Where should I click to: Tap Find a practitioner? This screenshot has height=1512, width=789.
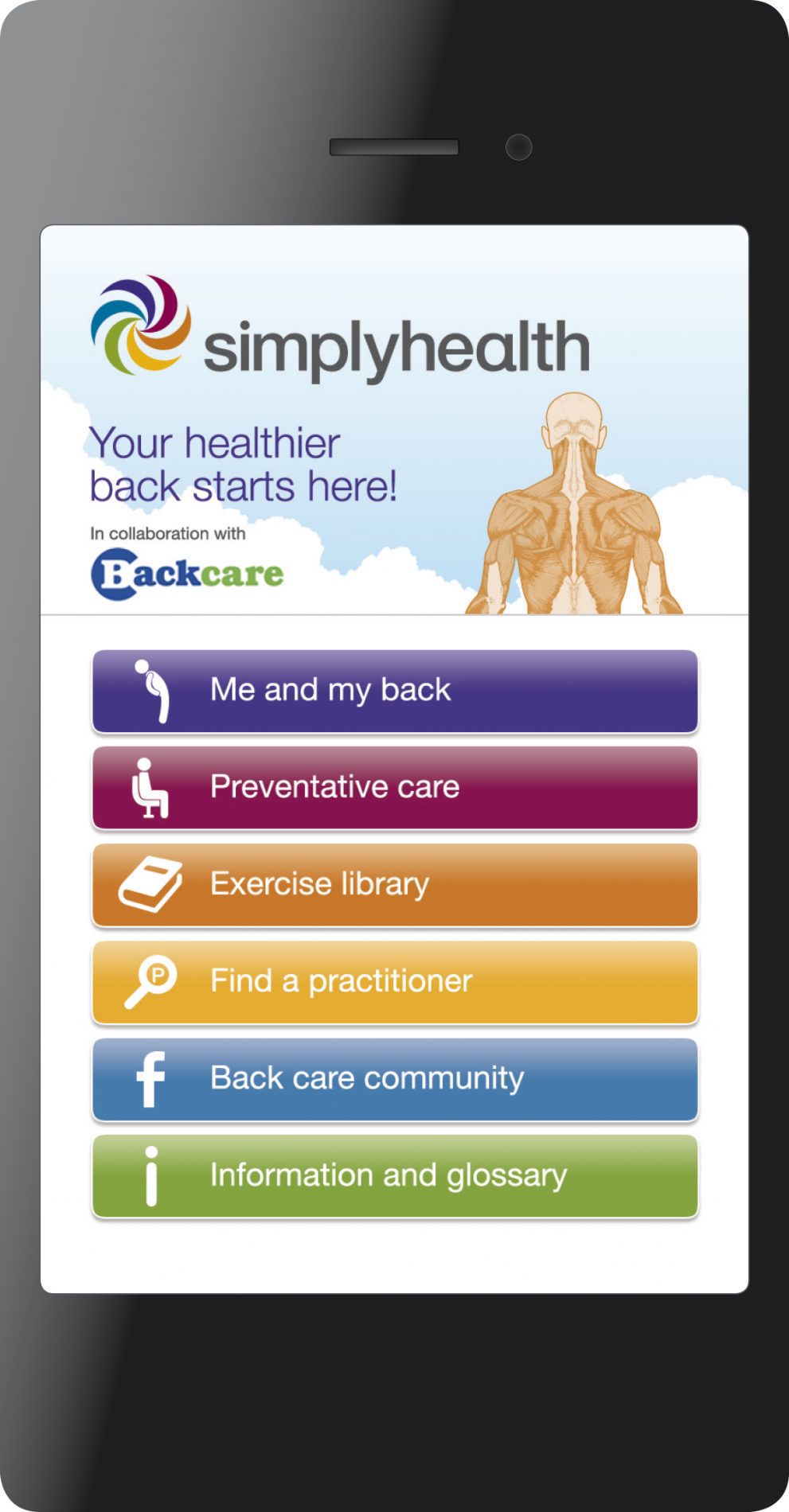tap(395, 982)
